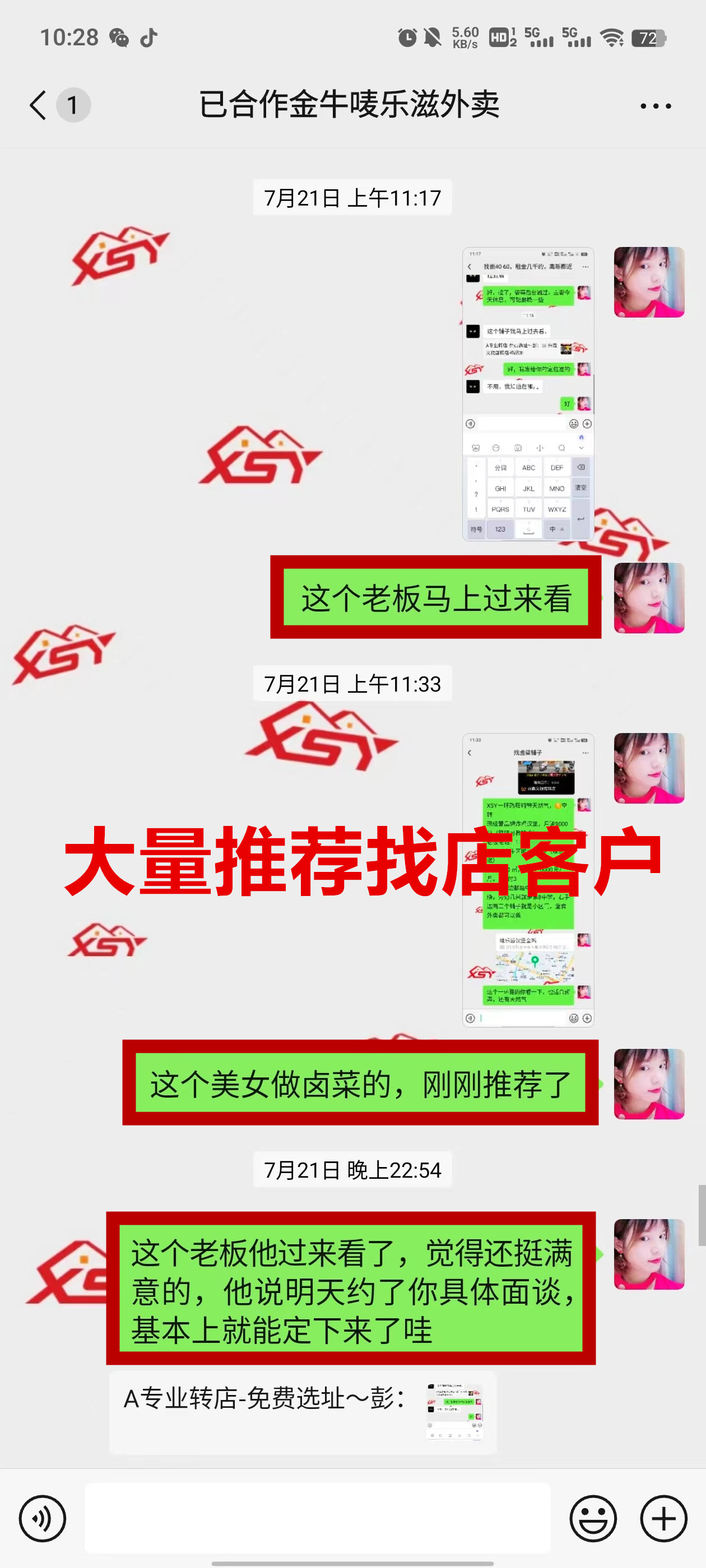Open the plus attachments menu
Screen dimensions: 706x1568
click(663, 1518)
